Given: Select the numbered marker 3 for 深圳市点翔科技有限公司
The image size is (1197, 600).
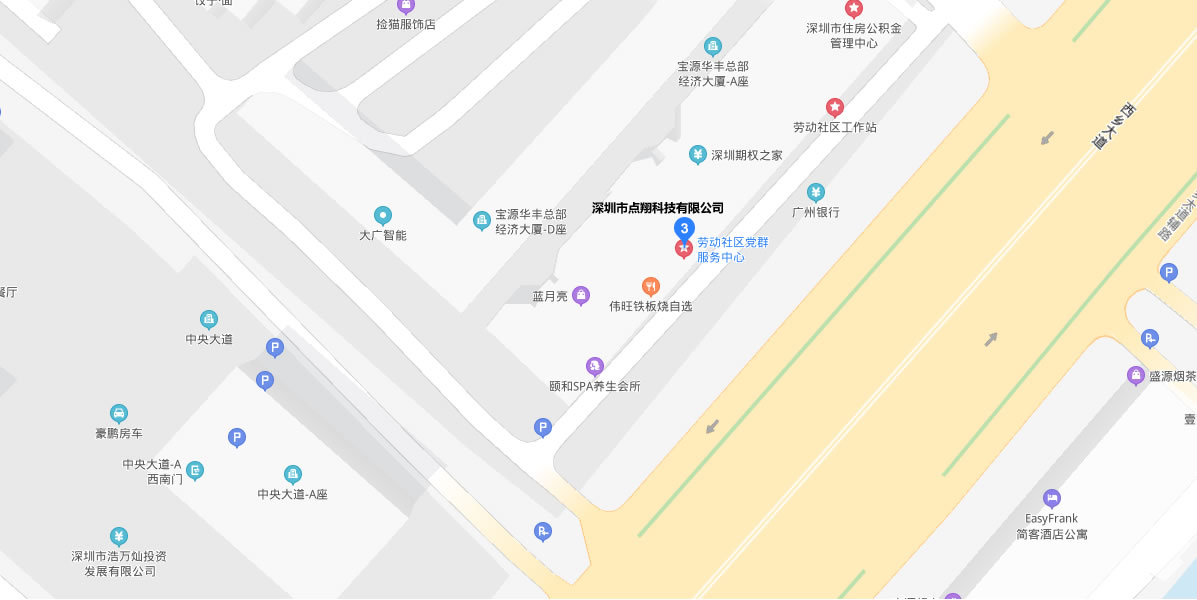Looking at the screenshot, I should (x=684, y=228).
